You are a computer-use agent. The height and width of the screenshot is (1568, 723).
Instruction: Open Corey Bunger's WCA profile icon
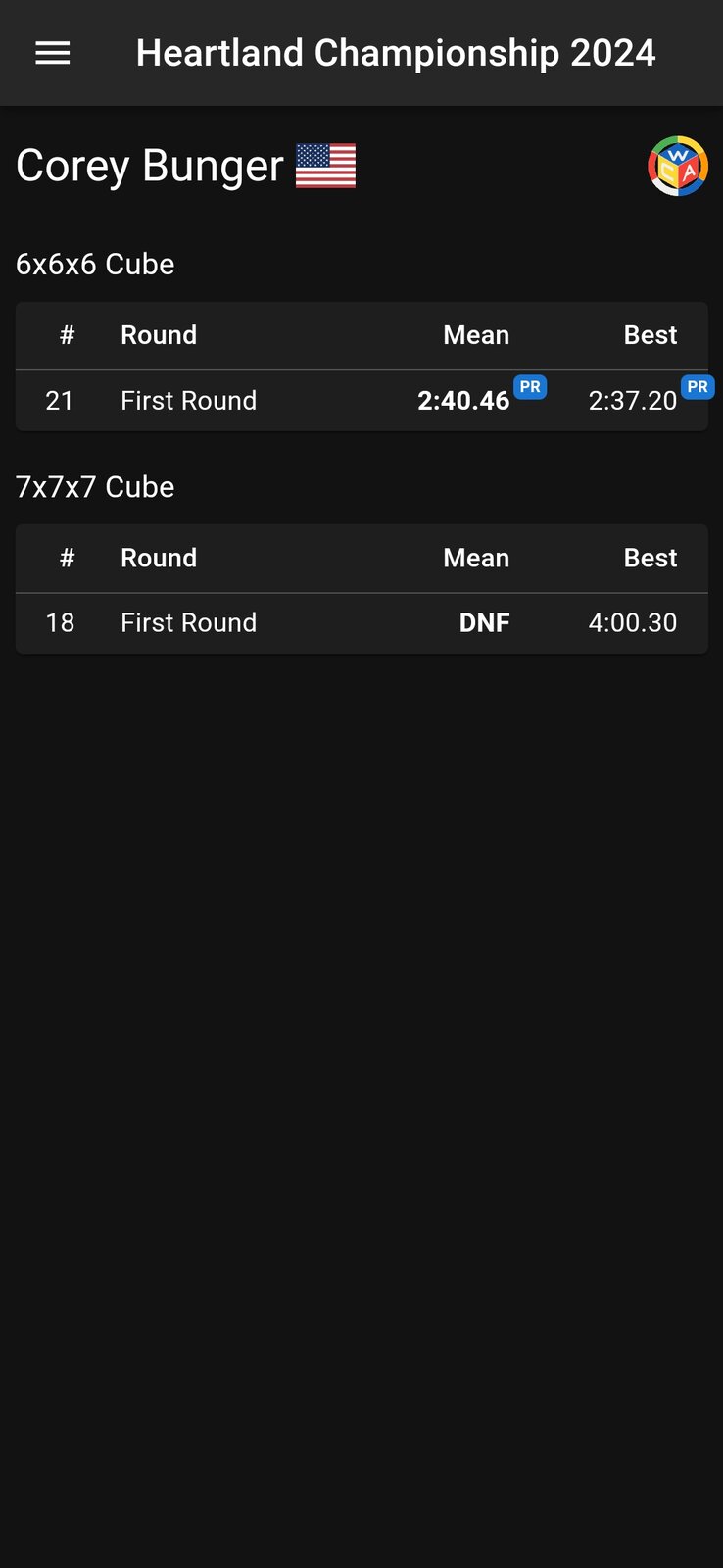(678, 166)
